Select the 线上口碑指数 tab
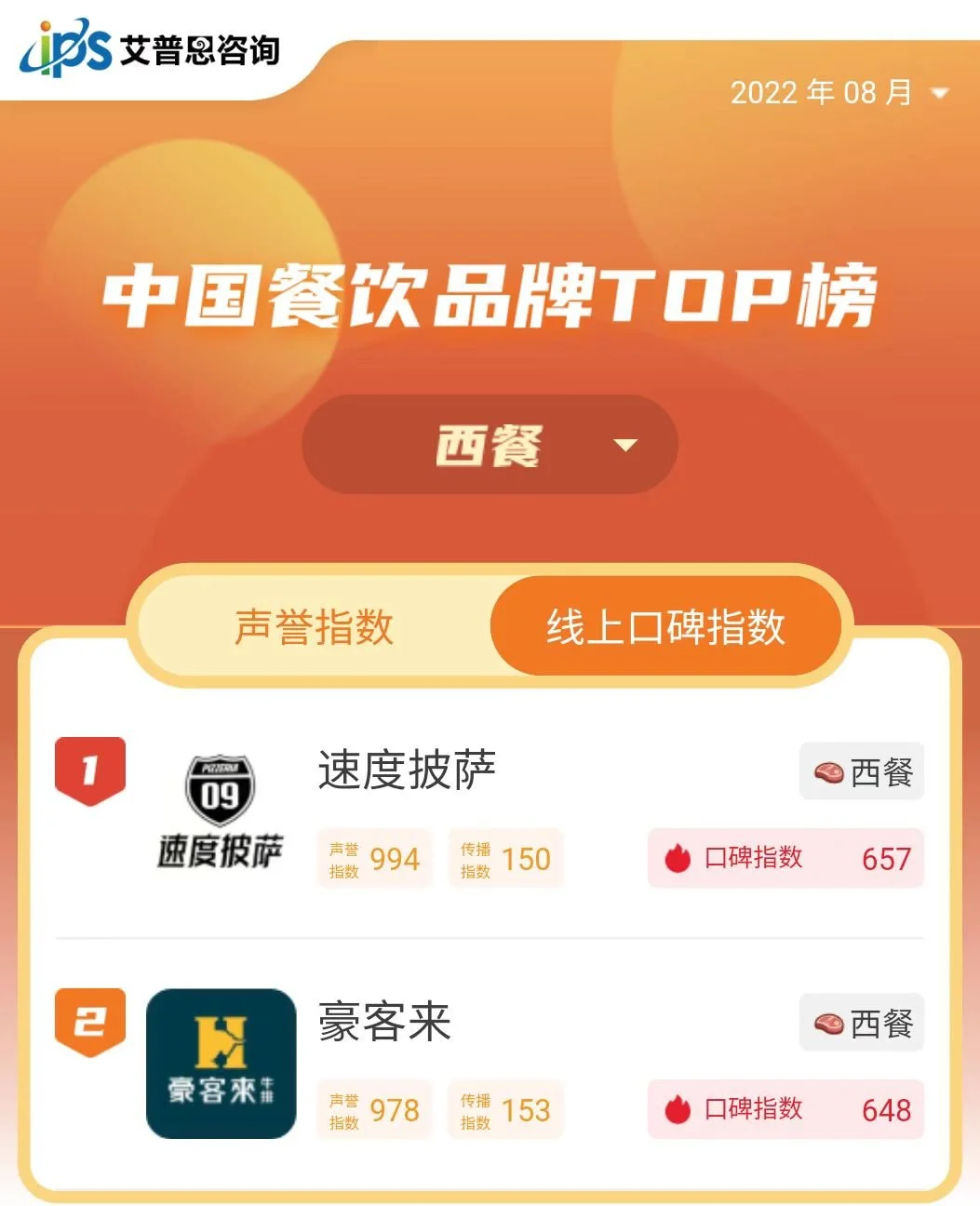The height and width of the screenshot is (1206, 980). point(665,626)
